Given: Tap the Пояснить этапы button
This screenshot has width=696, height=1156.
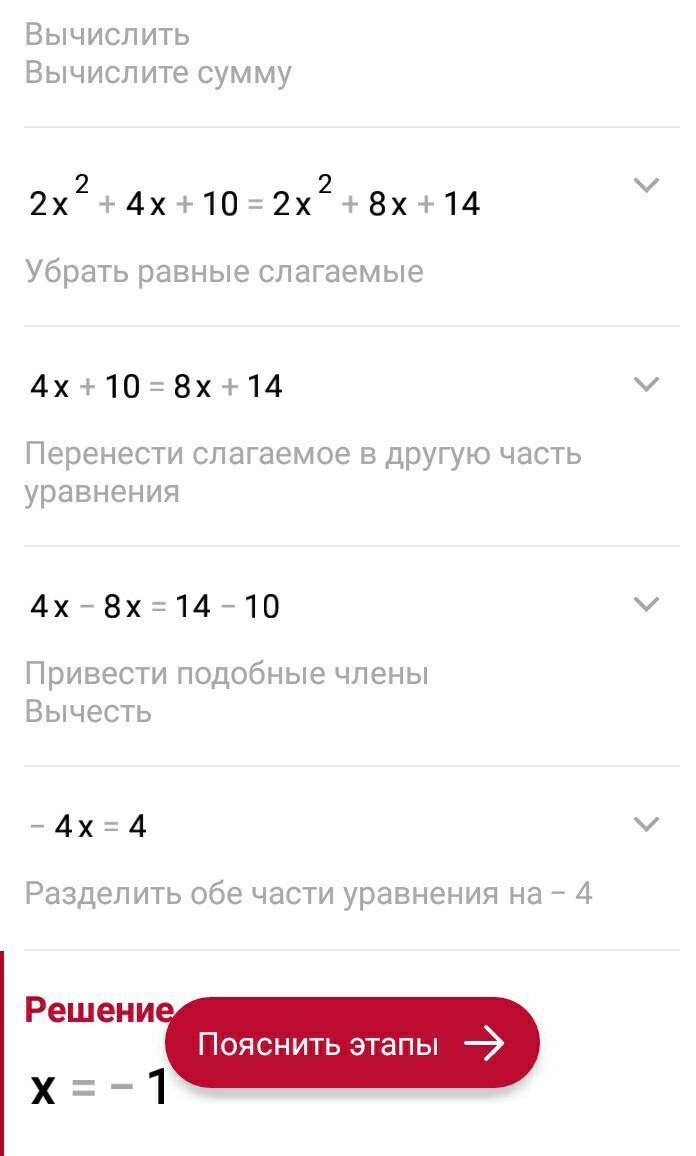Looking at the screenshot, I should (x=352, y=1043).
